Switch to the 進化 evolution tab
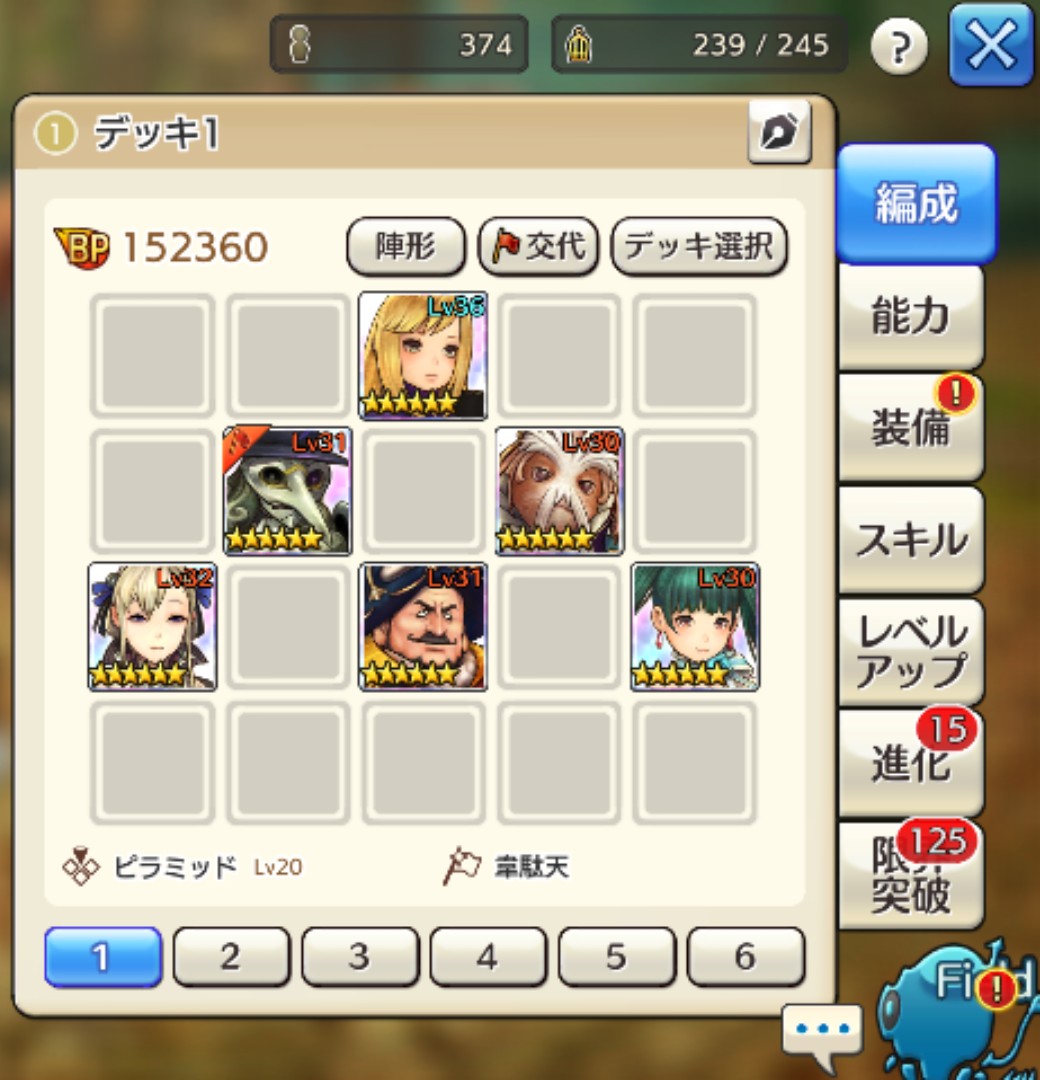 tap(910, 764)
